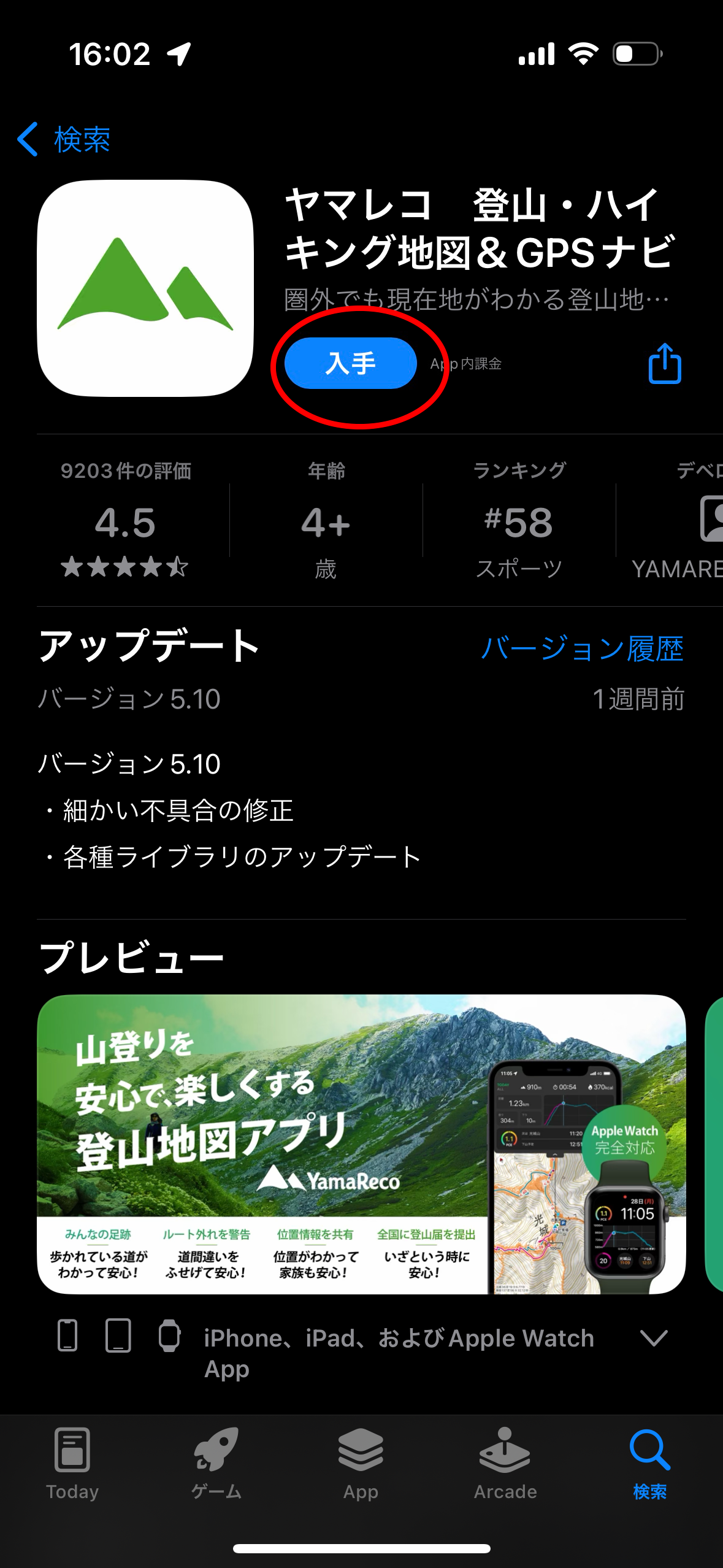Share the ヤマレコ app page
723x1568 pixels.
click(x=665, y=363)
